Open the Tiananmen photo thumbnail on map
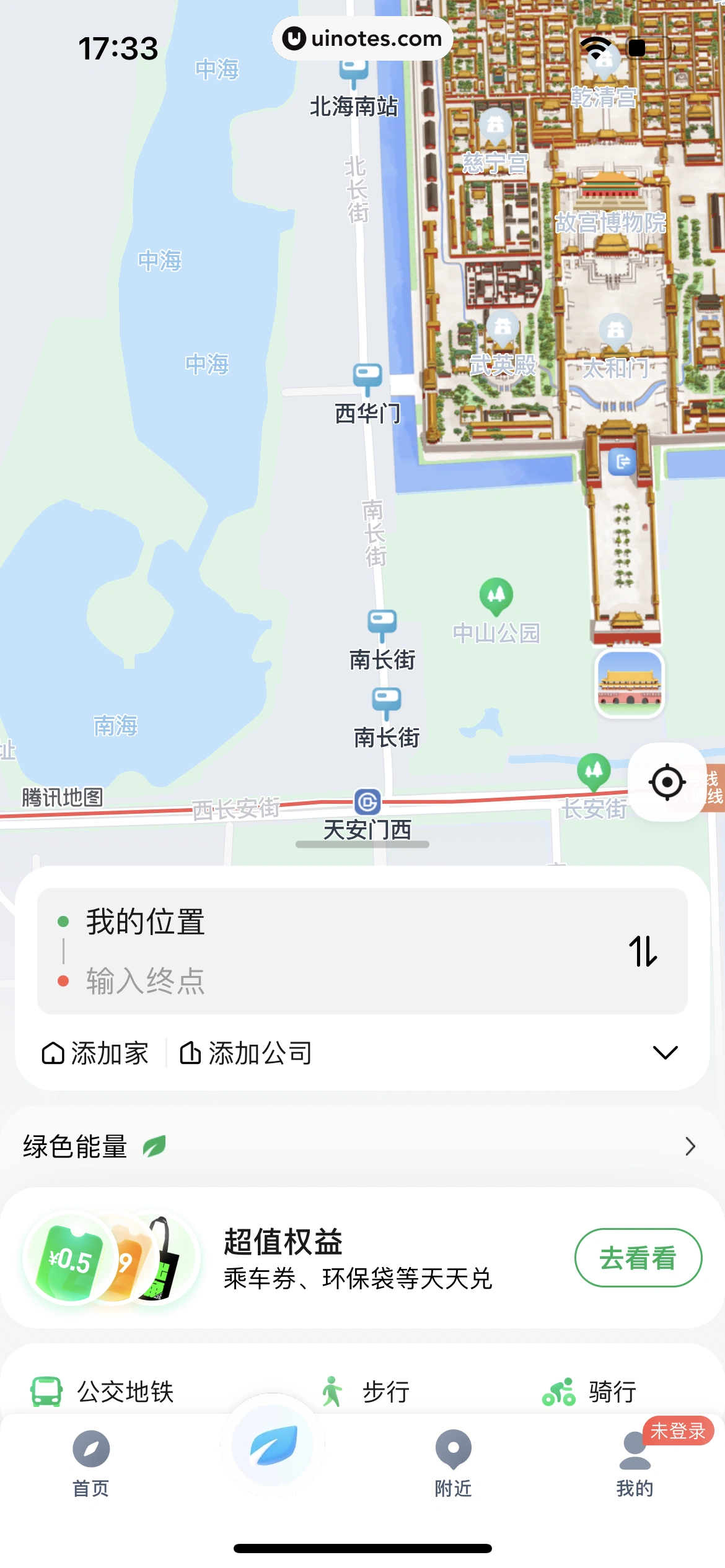The height and width of the screenshot is (1568, 725). pos(629,683)
